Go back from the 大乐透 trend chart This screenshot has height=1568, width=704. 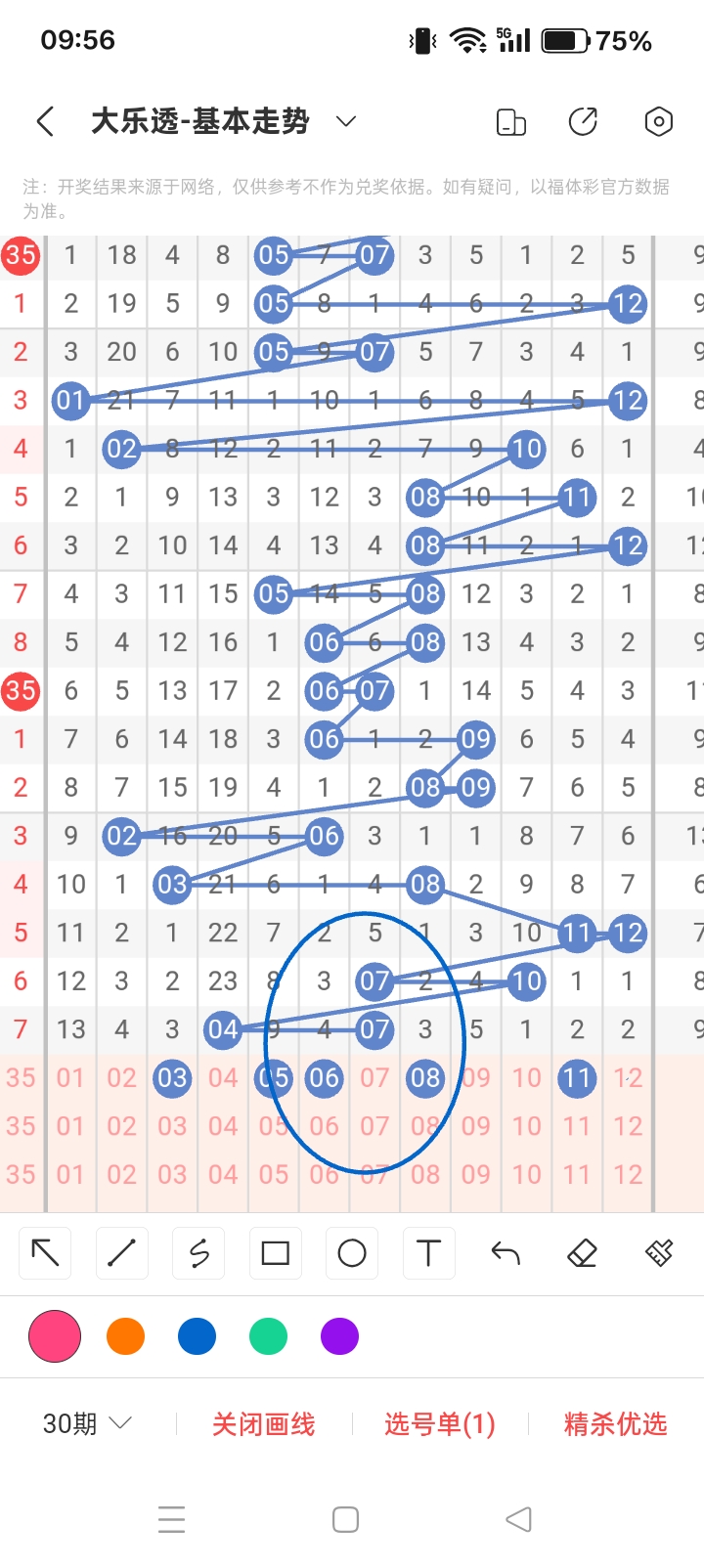click(45, 122)
